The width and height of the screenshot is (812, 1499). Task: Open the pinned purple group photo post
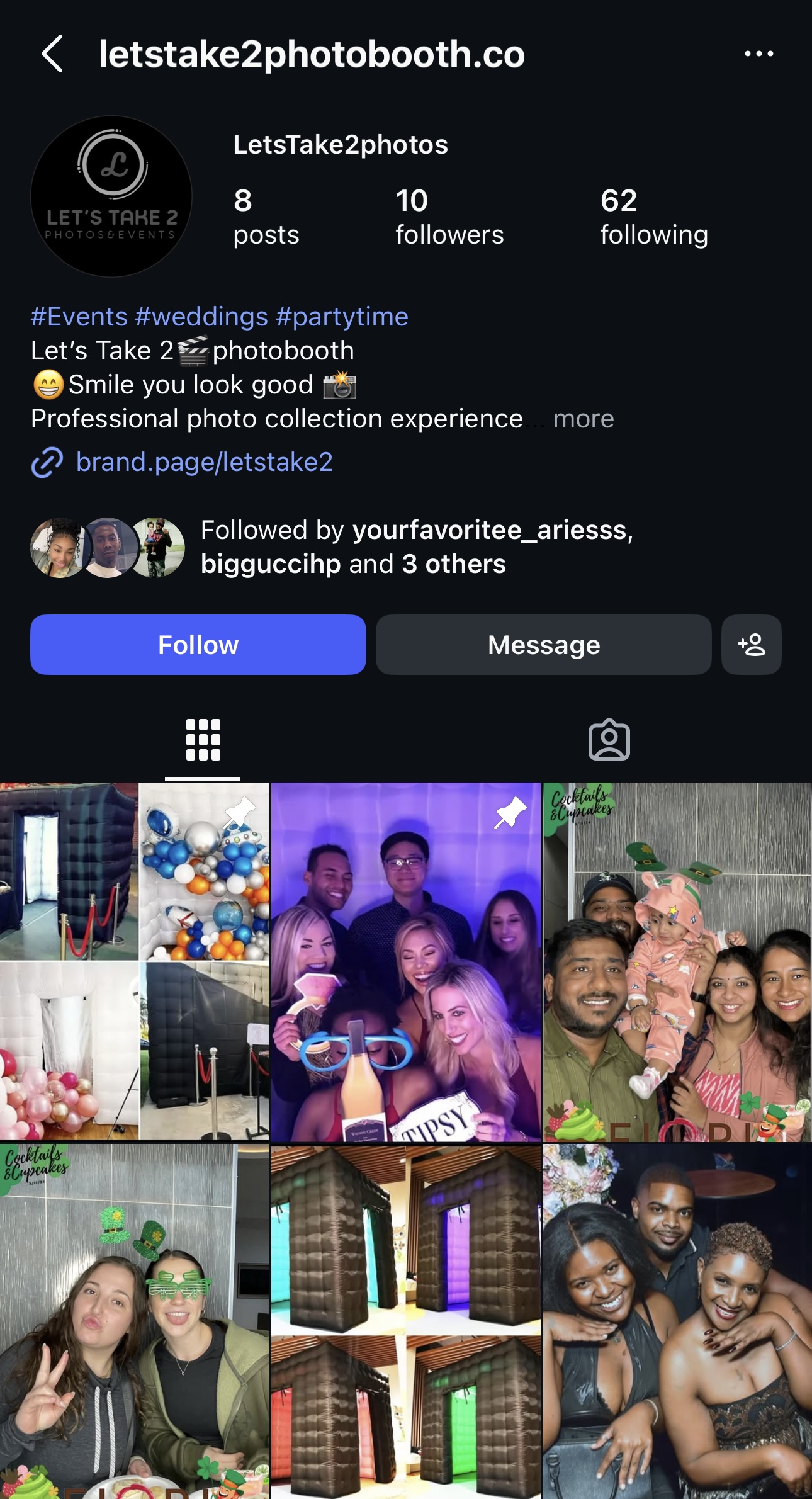pyautogui.click(x=405, y=961)
